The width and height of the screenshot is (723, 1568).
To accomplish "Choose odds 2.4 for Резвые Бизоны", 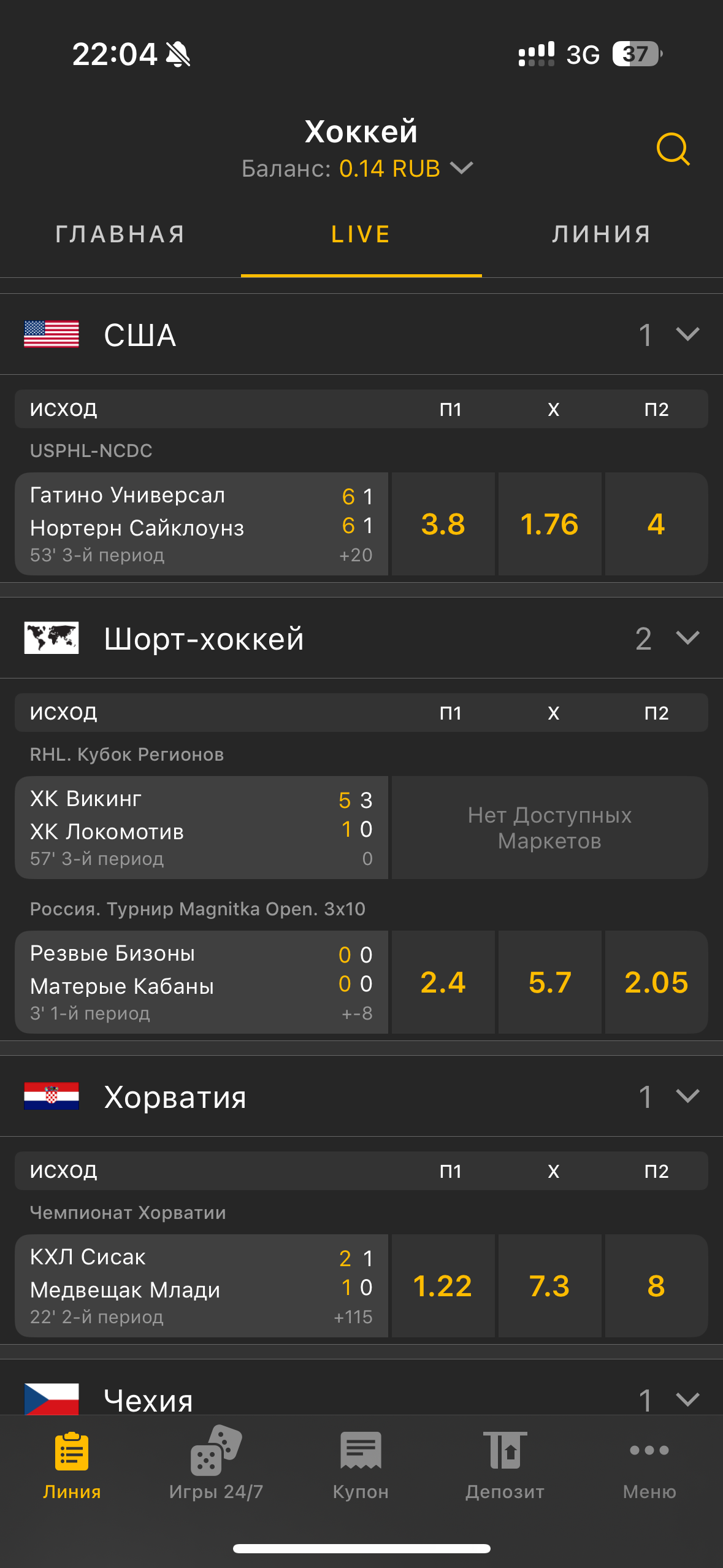I will [443, 982].
